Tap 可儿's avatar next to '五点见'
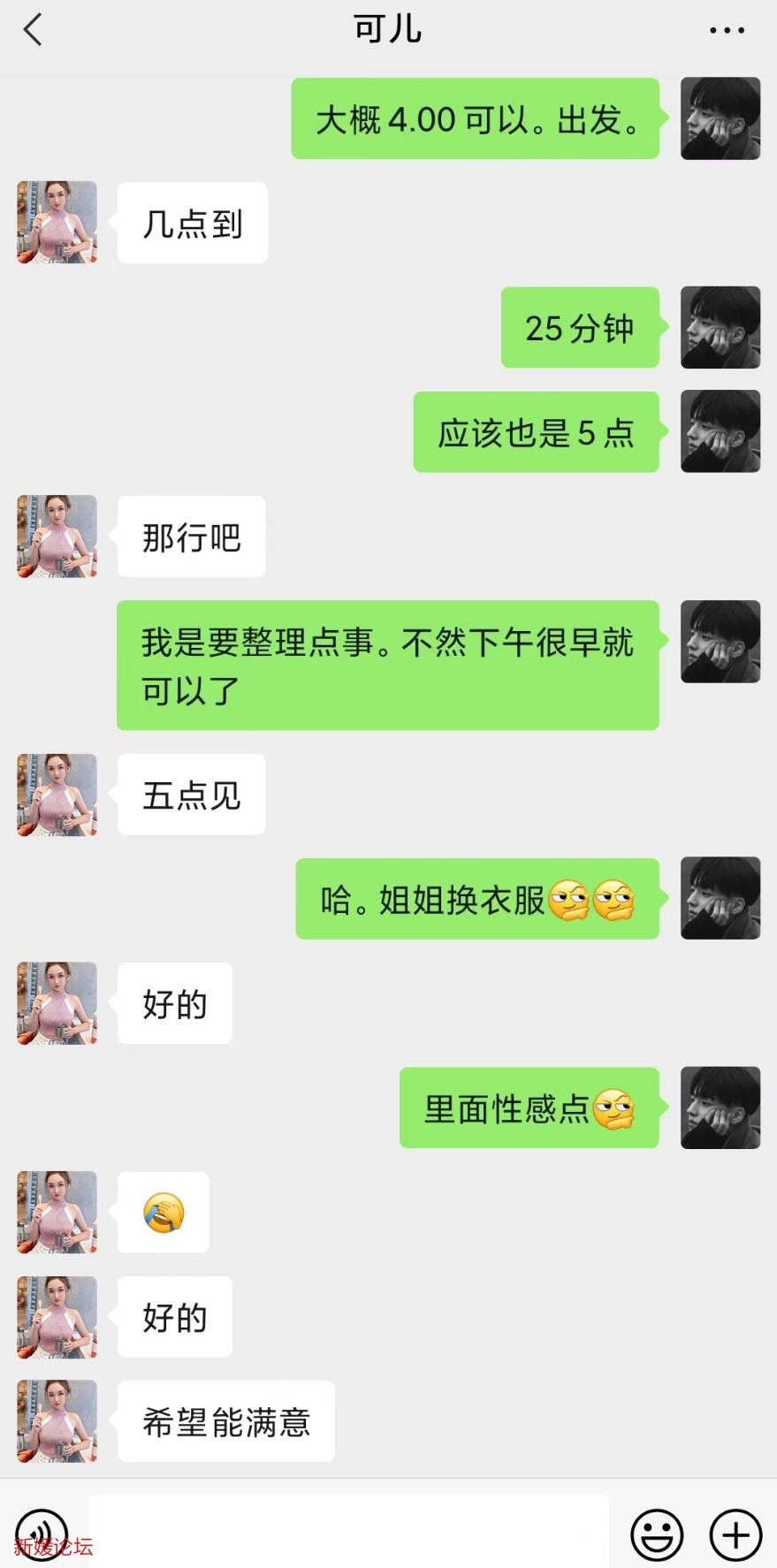Image resolution: width=777 pixels, height=1568 pixels. click(56, 795)
